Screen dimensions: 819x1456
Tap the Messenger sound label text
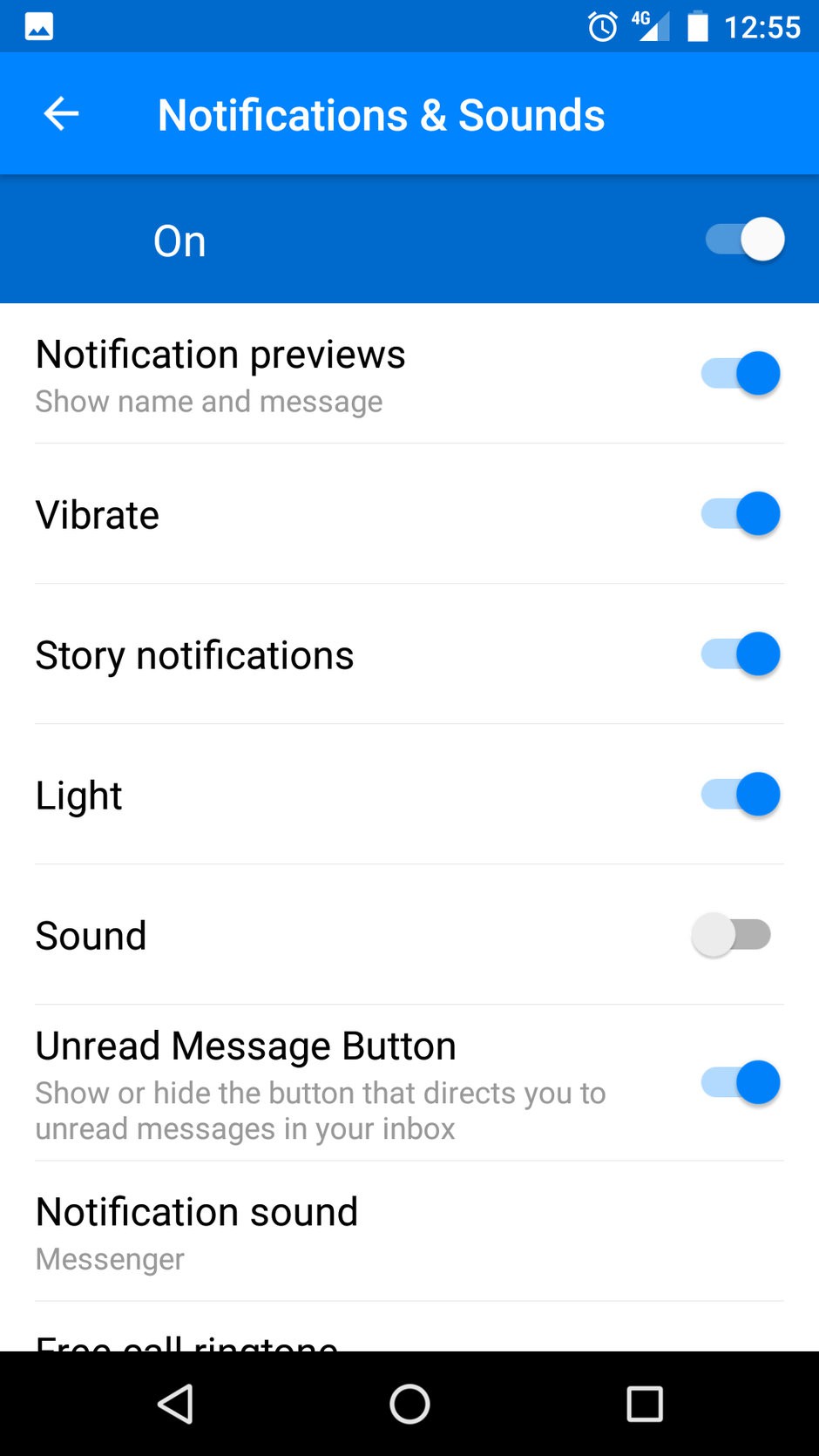[x=109, y=1259]
